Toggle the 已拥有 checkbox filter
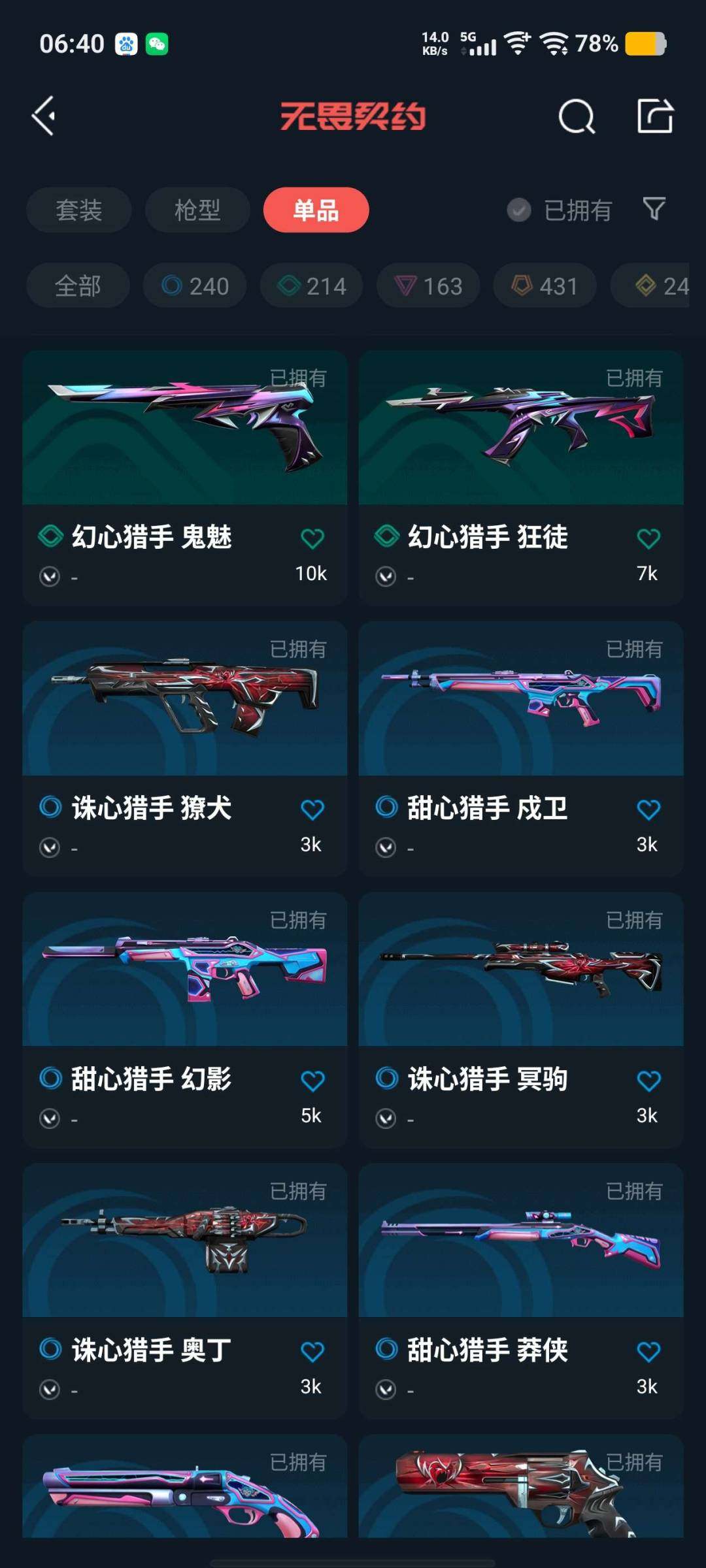 tap(519, 210)
